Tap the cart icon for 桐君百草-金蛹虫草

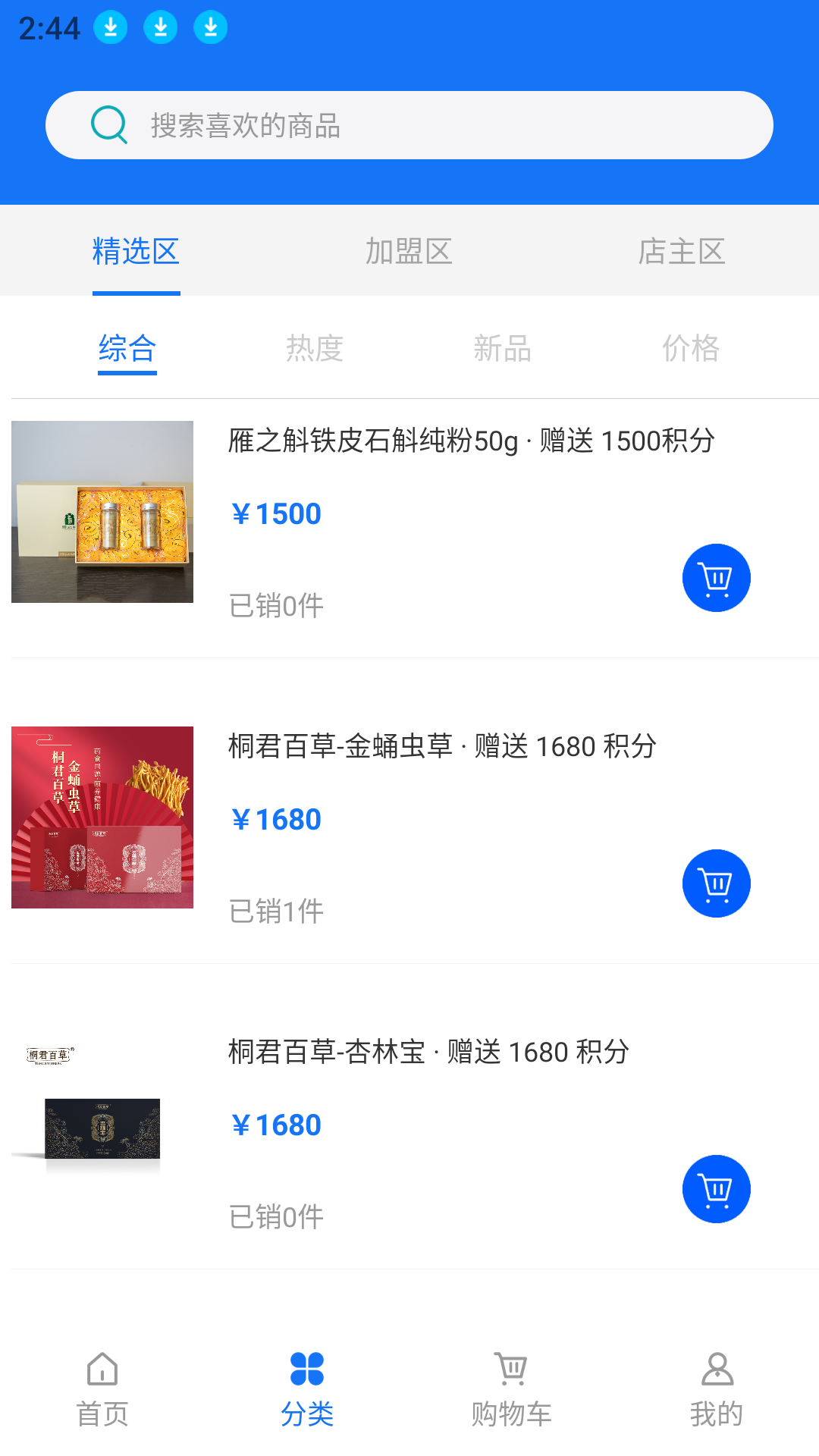point(716,883)
